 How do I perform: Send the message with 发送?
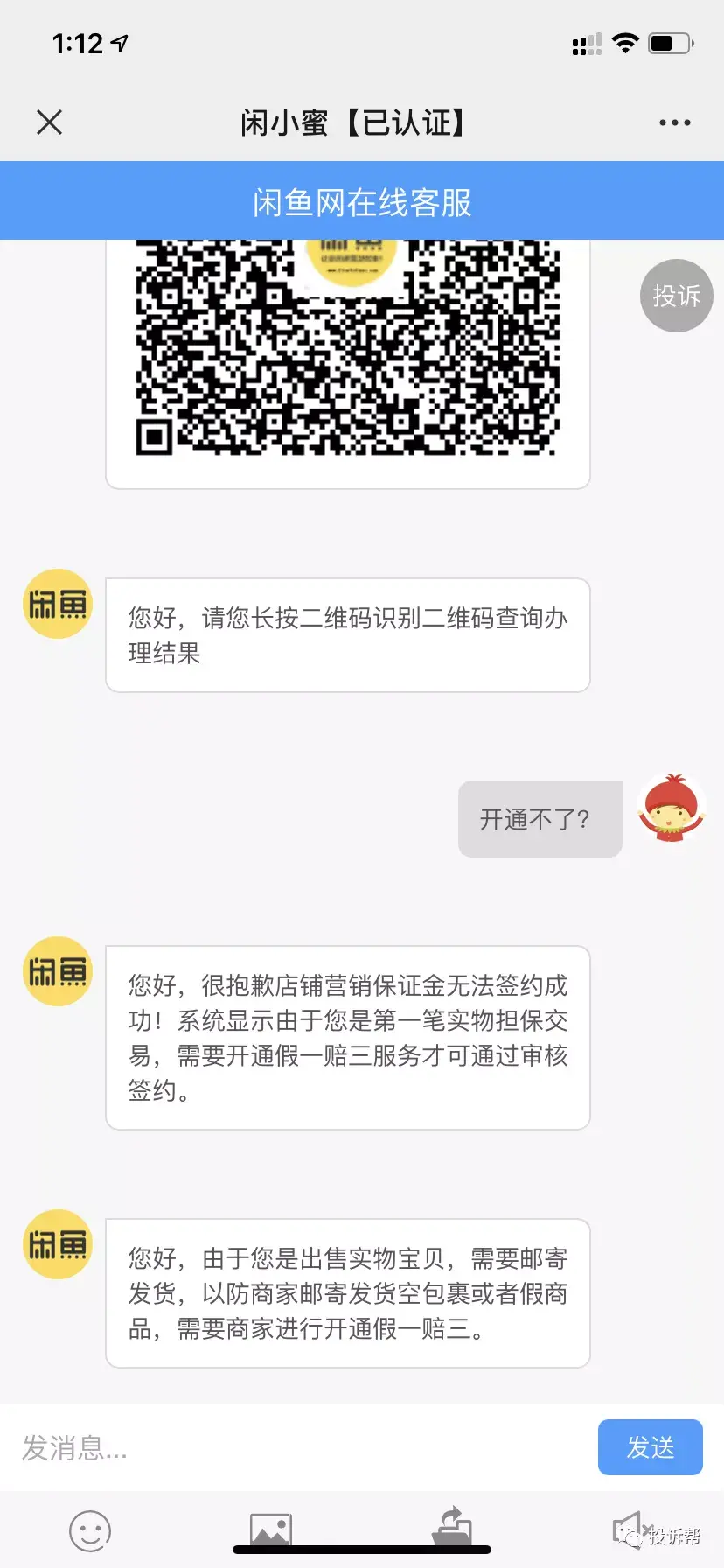tap(650, 1447)
